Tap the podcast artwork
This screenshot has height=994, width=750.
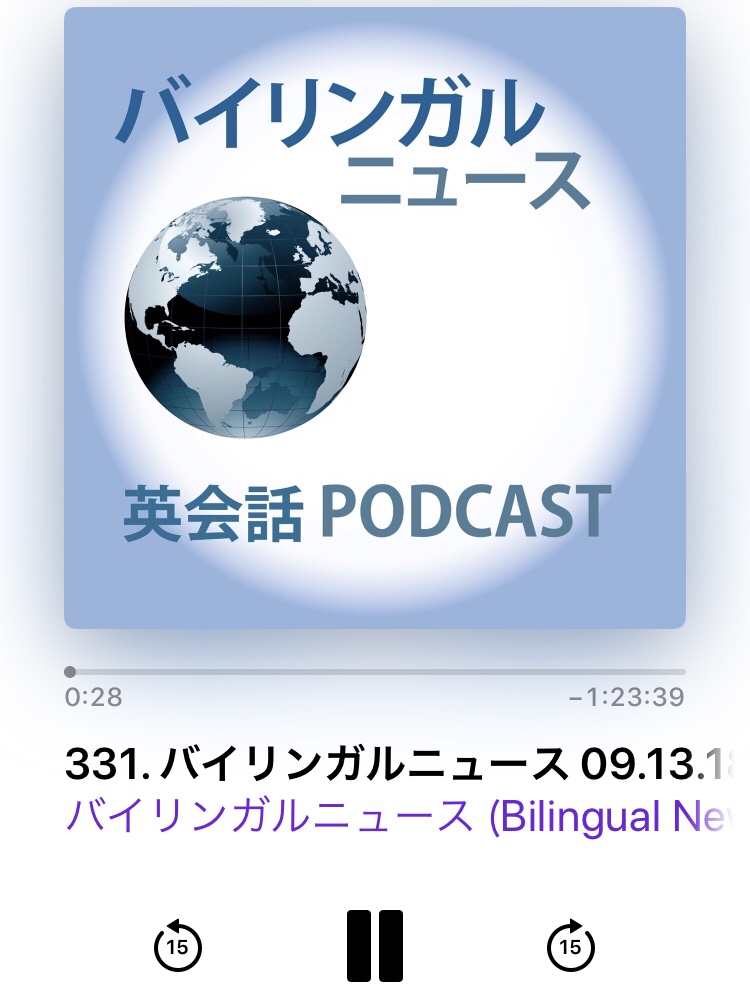pyautogui.click(x=375, y=318)
